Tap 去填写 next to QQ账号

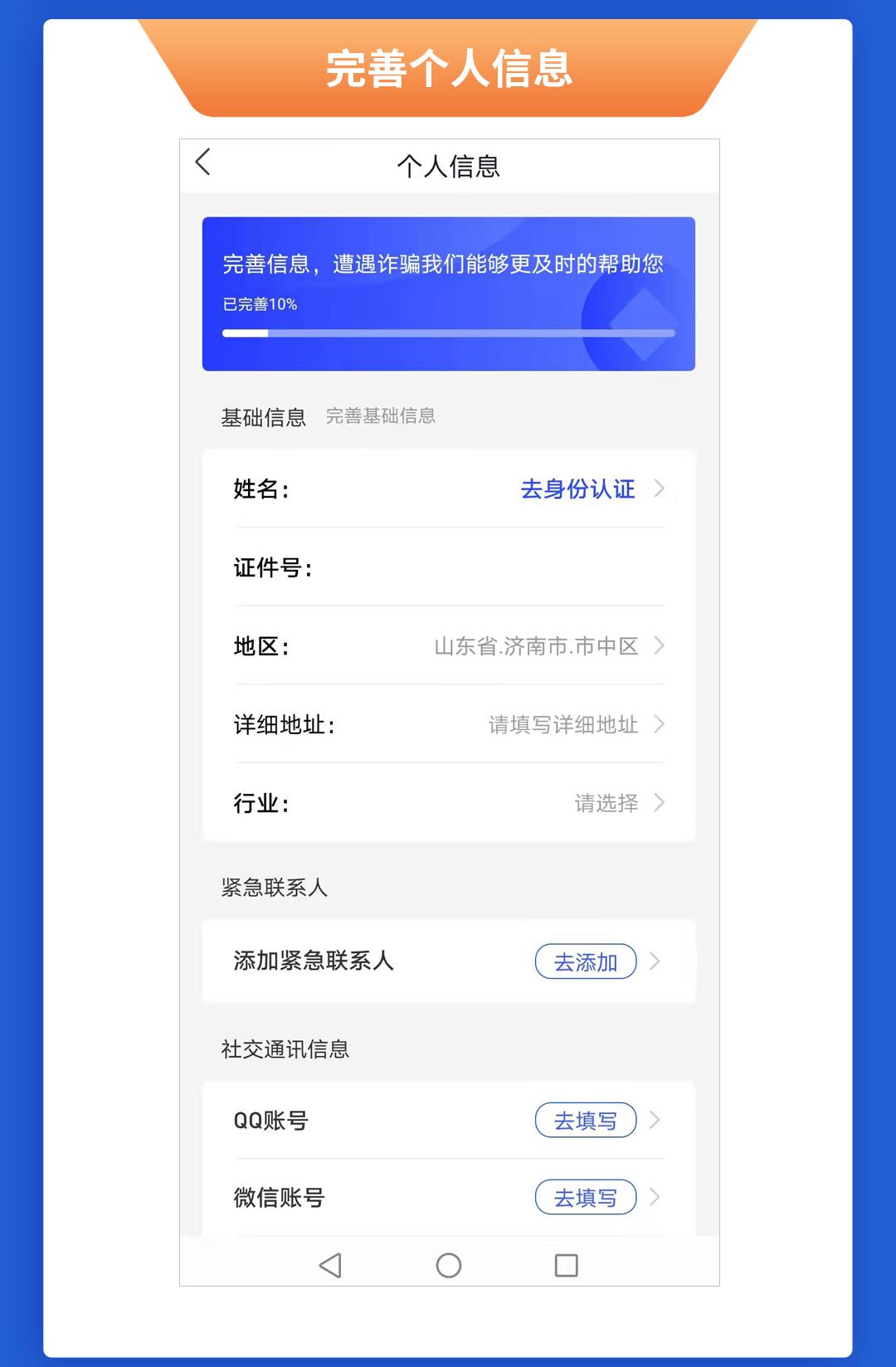[586, 1120]
